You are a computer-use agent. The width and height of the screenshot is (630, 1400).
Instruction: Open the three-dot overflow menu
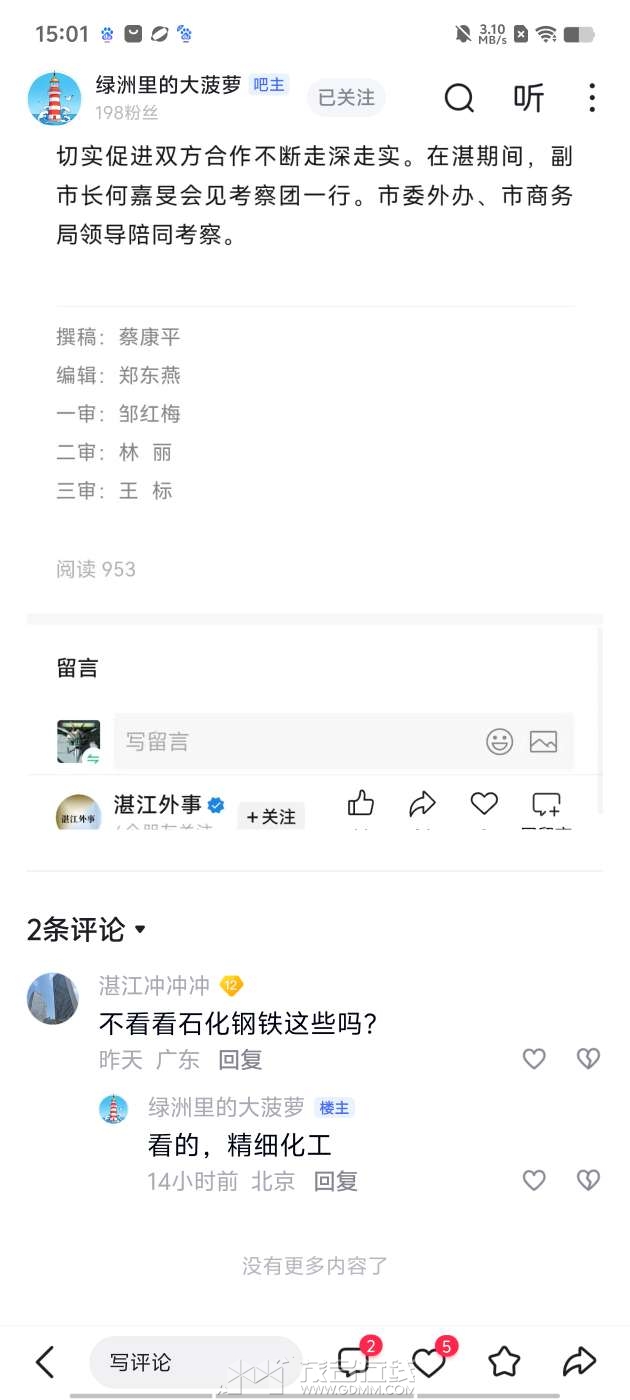pos(592,98)
